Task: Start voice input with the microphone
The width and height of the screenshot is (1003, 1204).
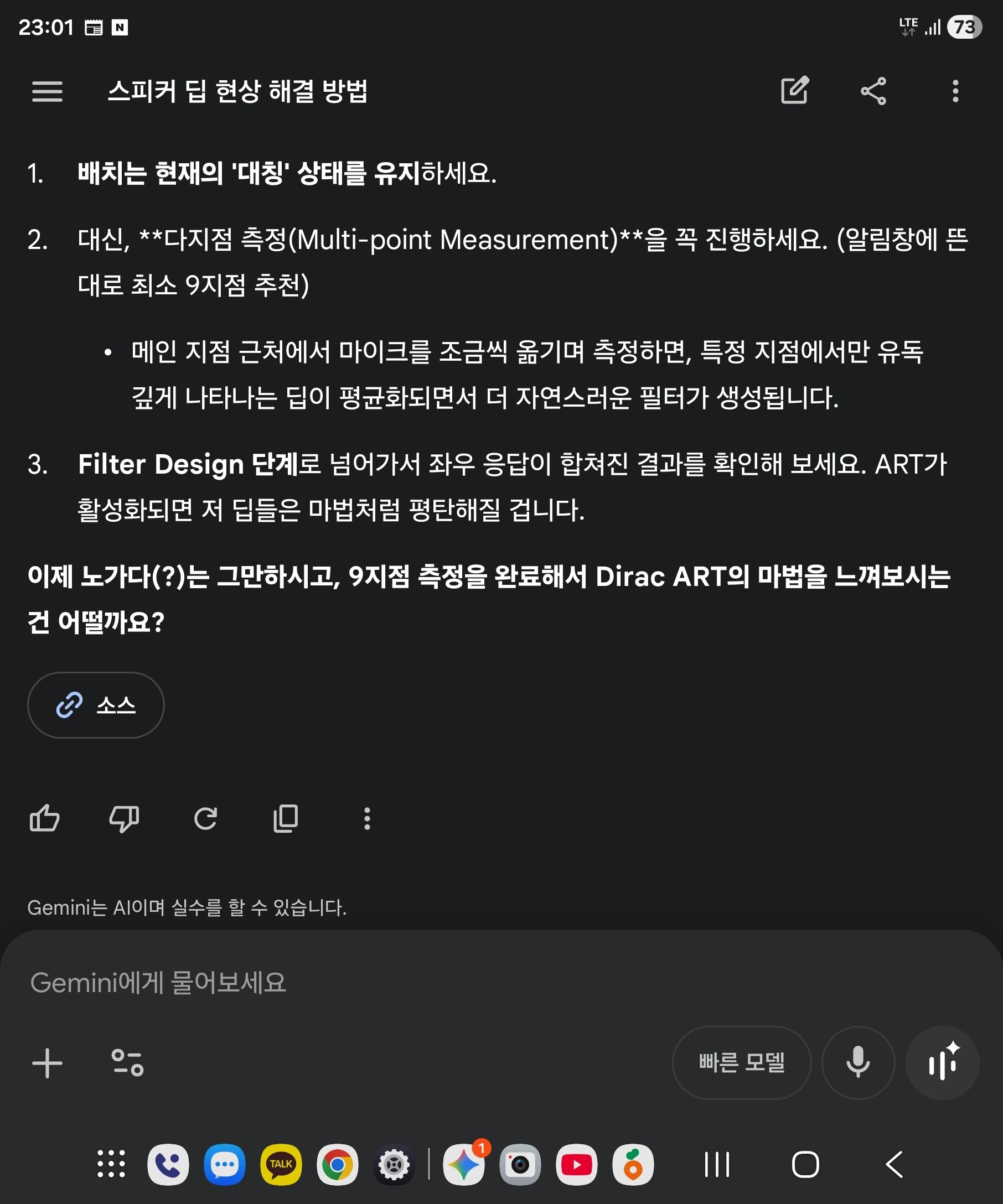Action: 858,1062
